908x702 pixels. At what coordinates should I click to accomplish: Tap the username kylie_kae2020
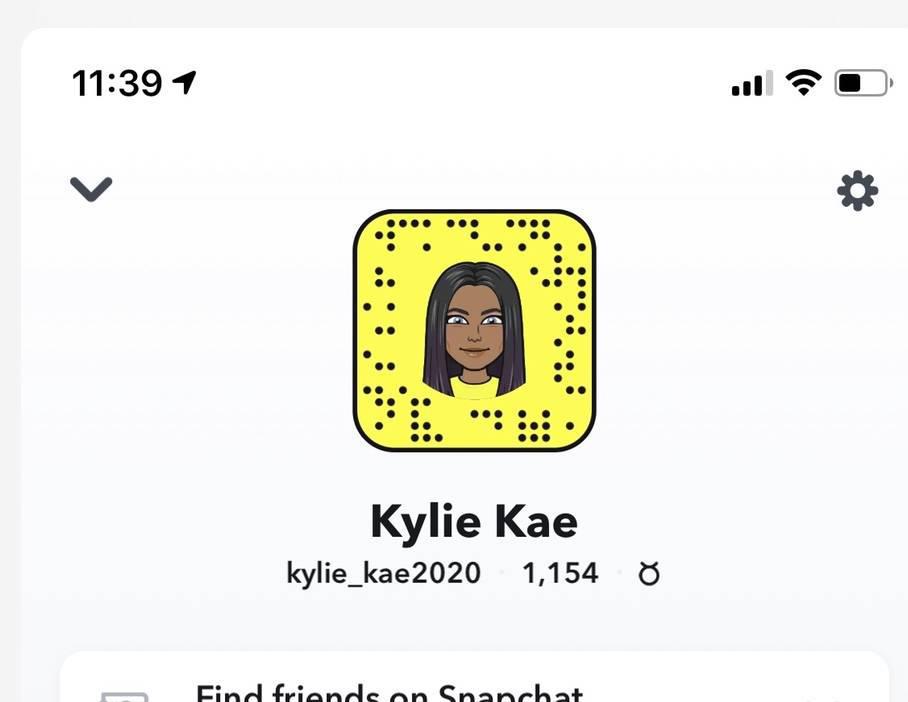(x=383, y=573)
